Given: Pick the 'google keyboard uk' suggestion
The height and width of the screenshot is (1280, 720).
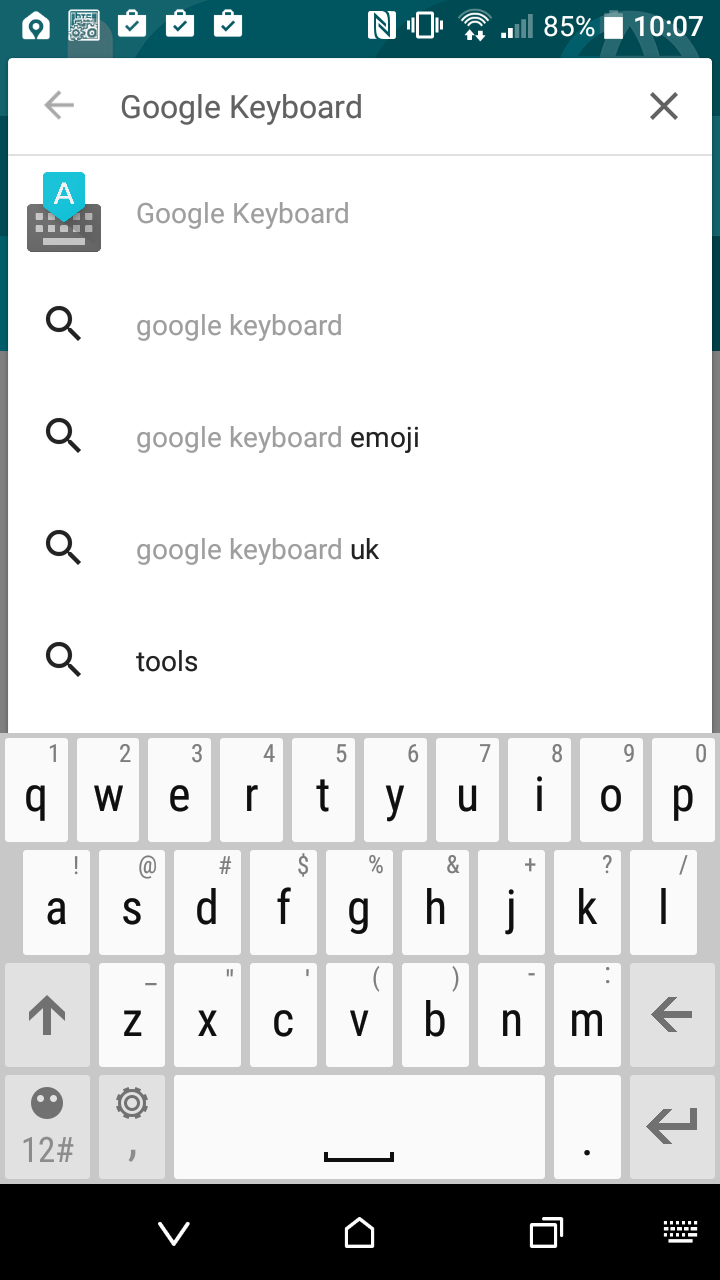Looking at the screenshot, I should click(x=360, y=549).
